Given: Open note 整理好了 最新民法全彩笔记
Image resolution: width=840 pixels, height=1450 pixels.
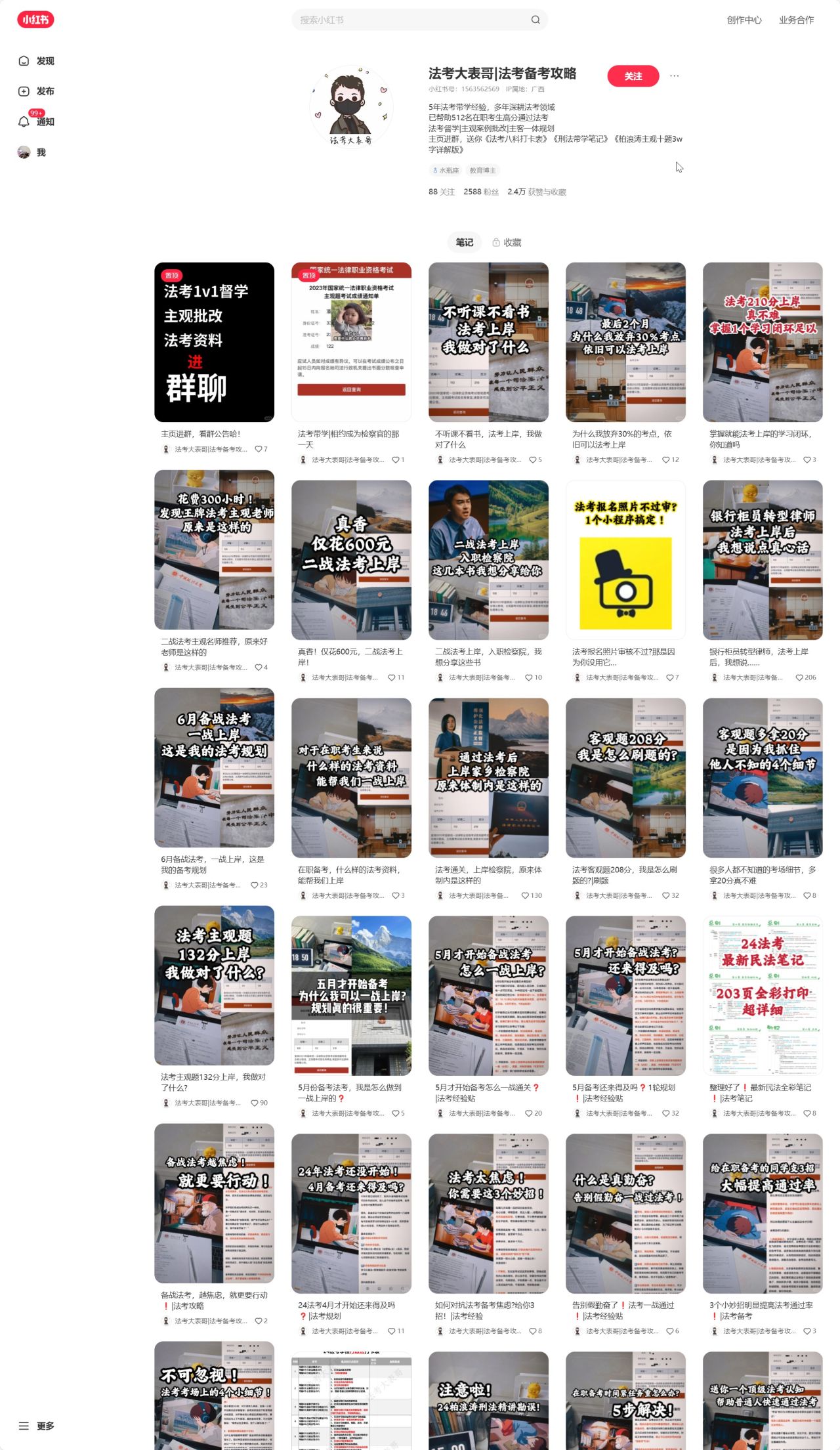Looking at the screenshot, I should point(762,996).
